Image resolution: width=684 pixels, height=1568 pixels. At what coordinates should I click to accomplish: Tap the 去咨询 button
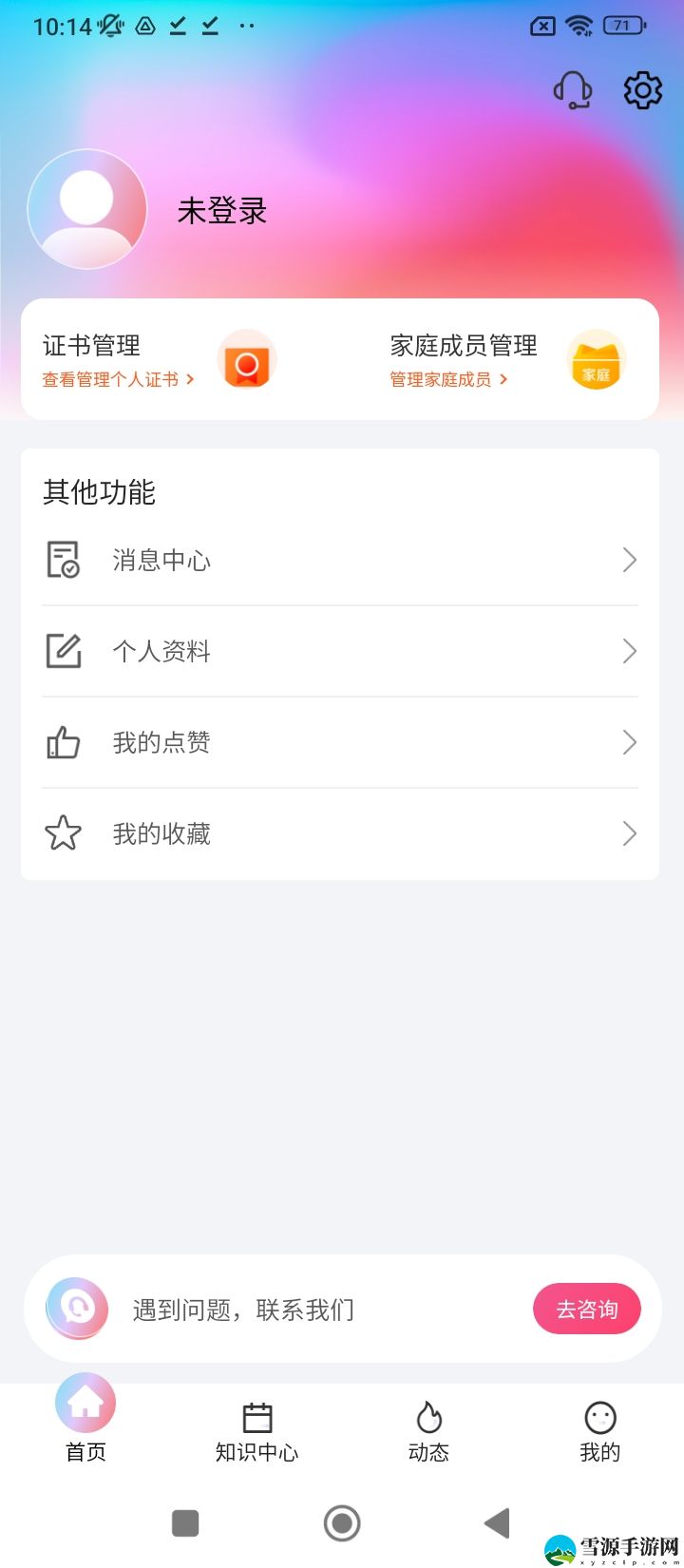587,1309
